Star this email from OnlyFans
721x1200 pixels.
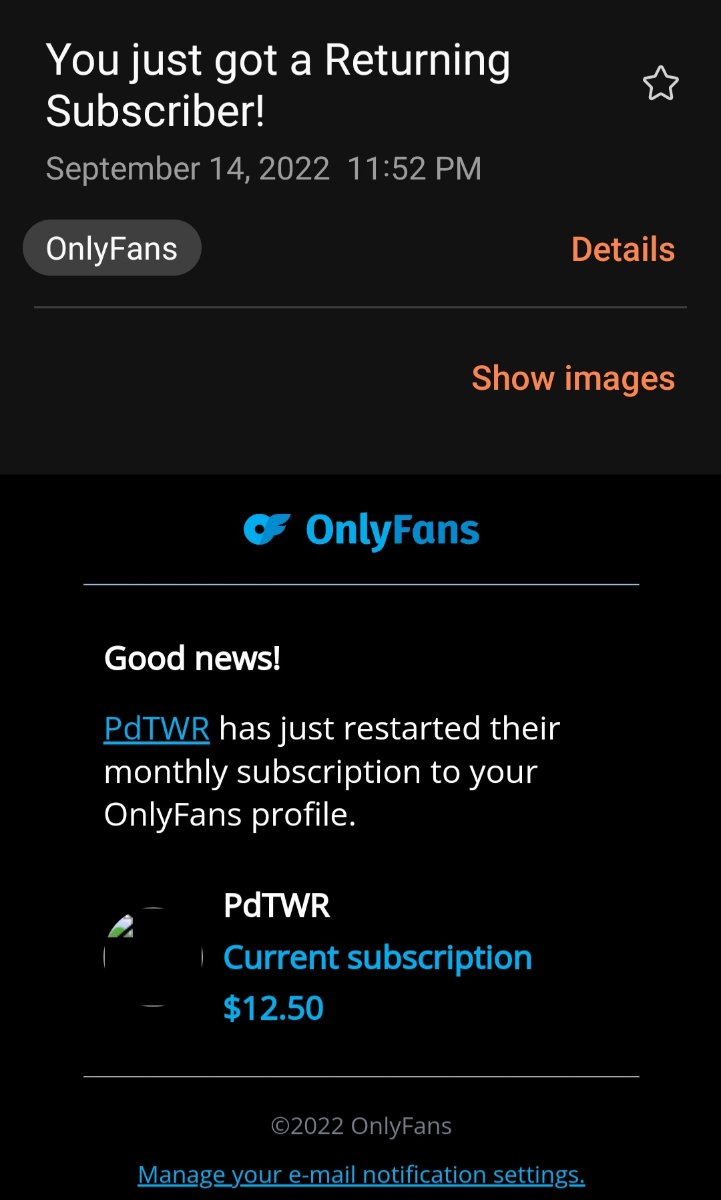pos(660,85)
